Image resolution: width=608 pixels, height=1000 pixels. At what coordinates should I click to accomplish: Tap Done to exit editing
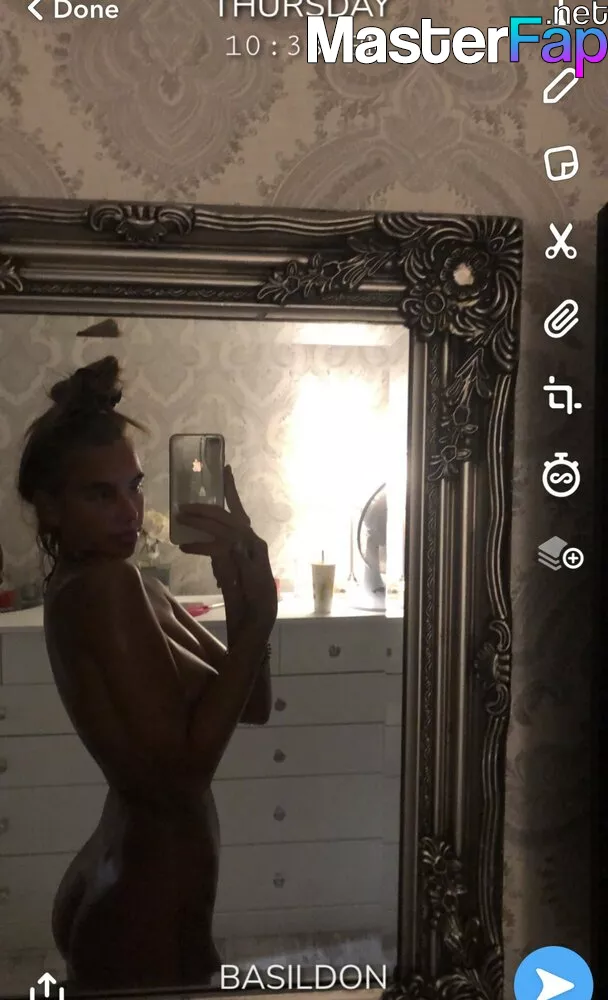pyautogui.click(x=72, y=10)
